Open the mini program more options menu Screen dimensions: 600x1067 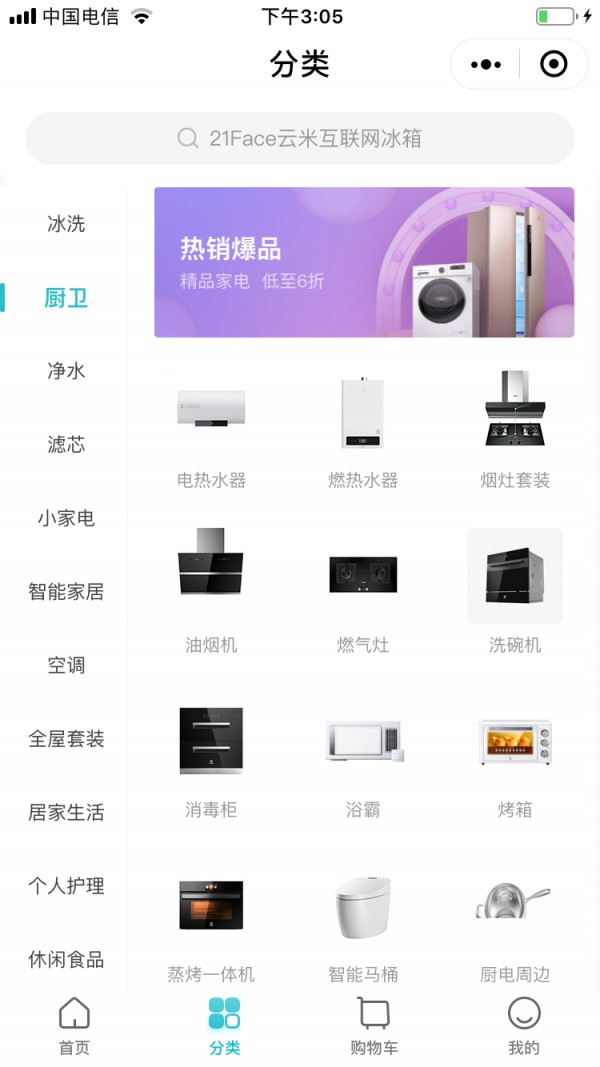click(485, 65)
